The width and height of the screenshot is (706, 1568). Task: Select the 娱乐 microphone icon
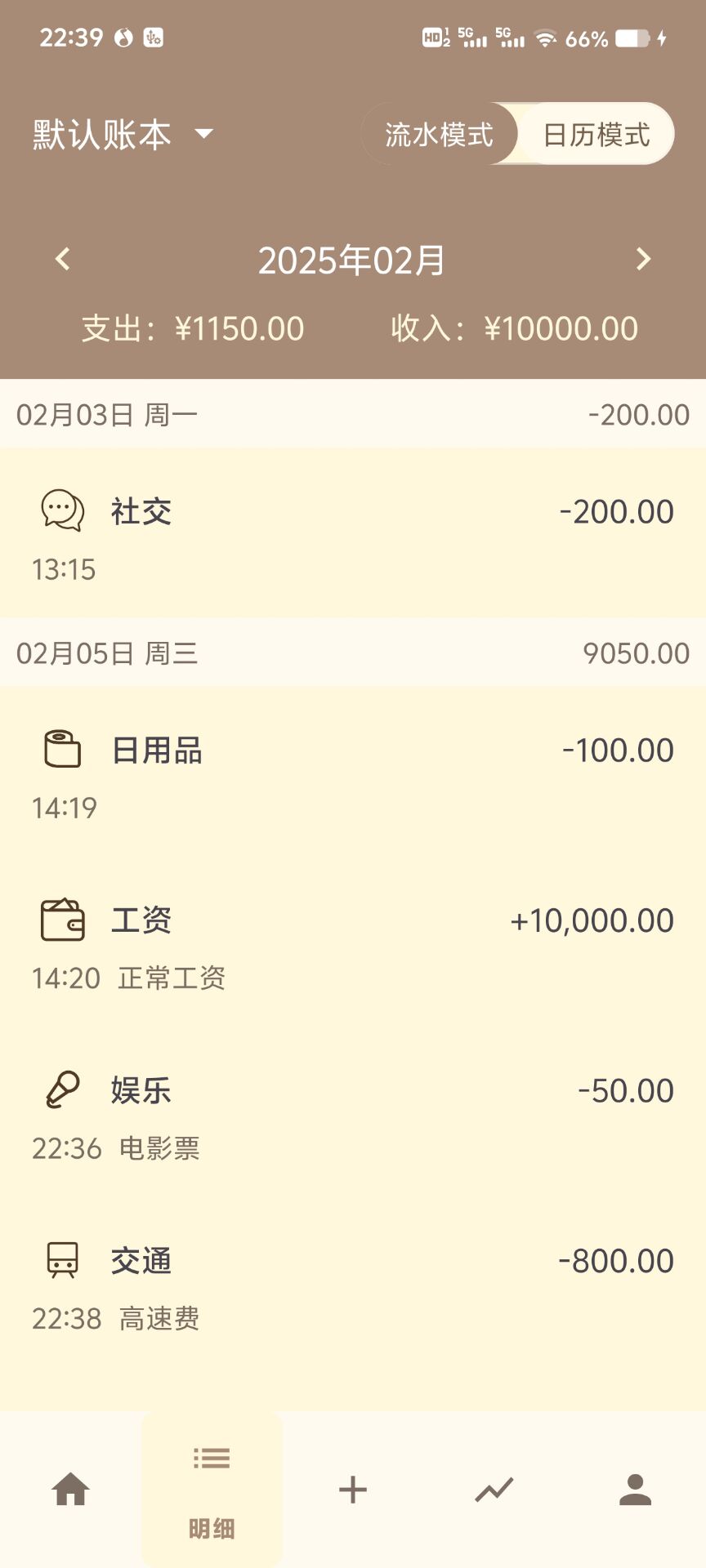point(60,1090)
